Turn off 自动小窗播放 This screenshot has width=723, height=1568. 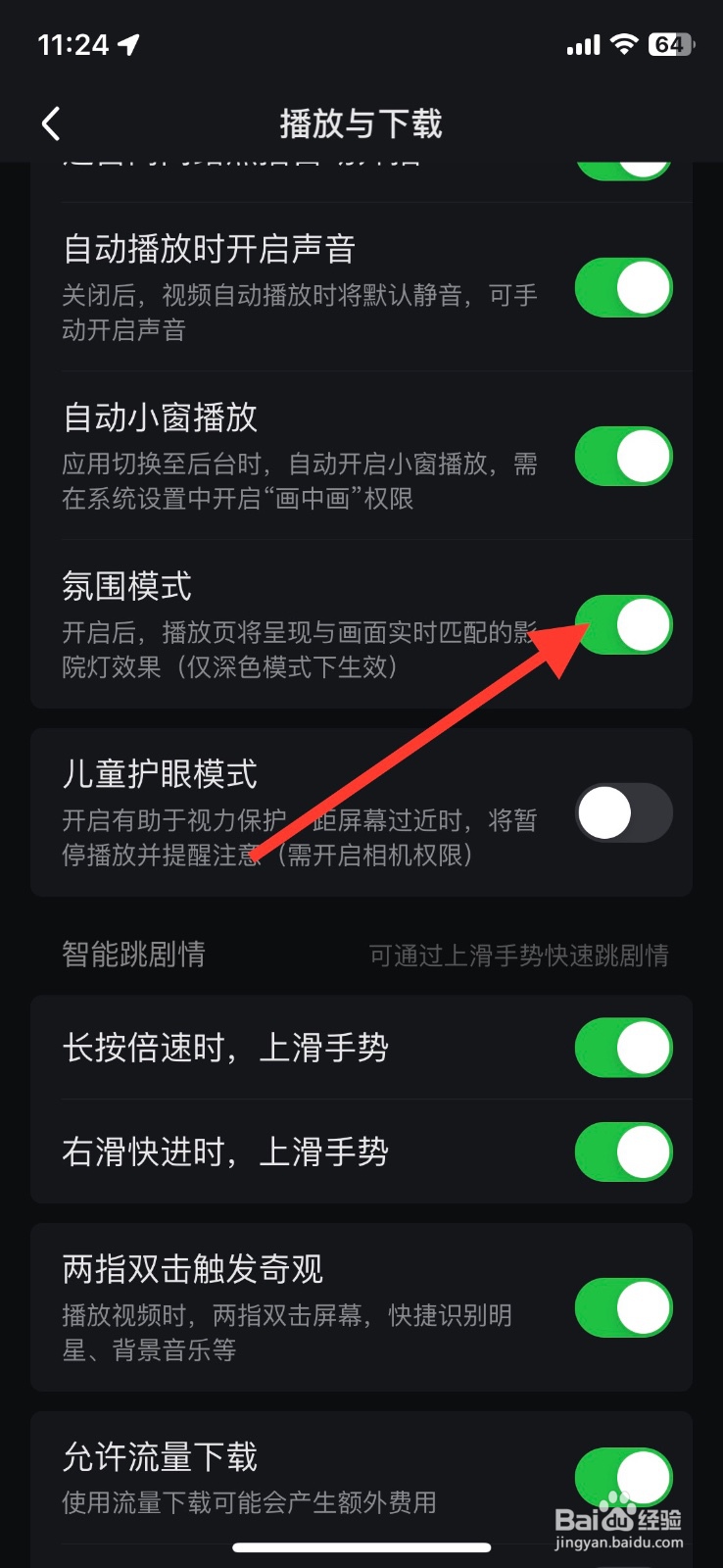[623, 455]
